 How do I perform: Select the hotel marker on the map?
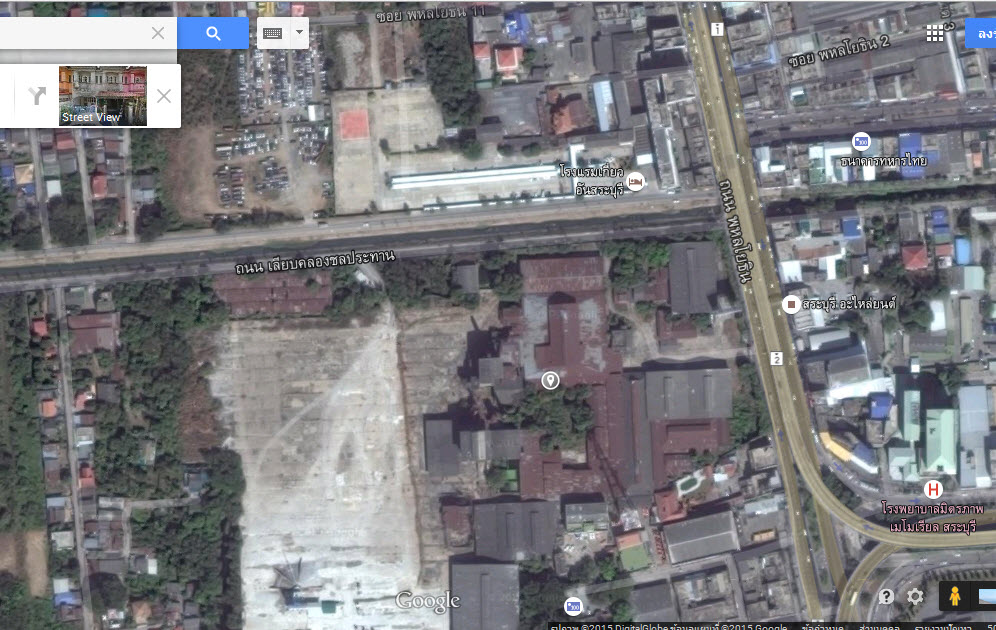636,181
